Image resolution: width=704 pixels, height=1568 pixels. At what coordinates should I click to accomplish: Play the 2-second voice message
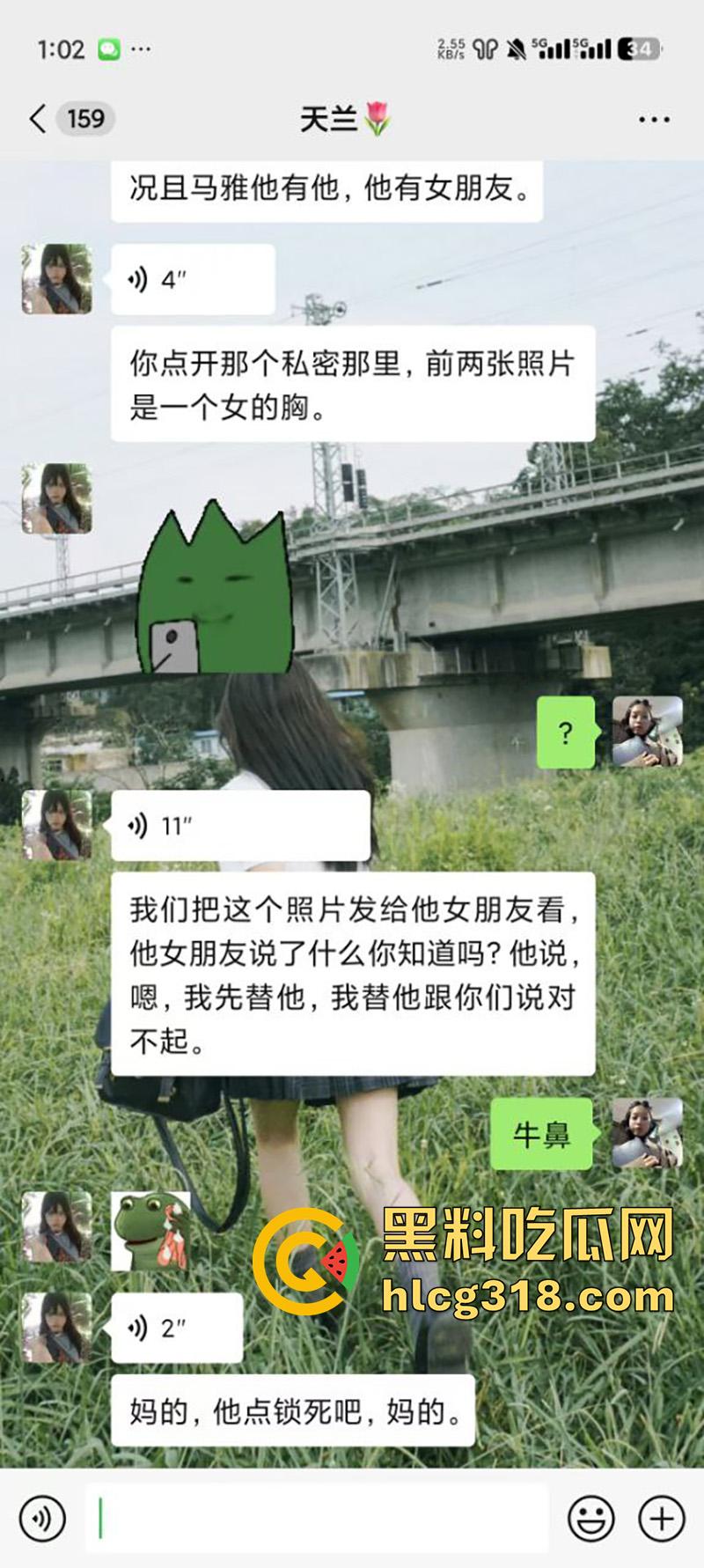pyautogui.click(x=176, y=1328)
